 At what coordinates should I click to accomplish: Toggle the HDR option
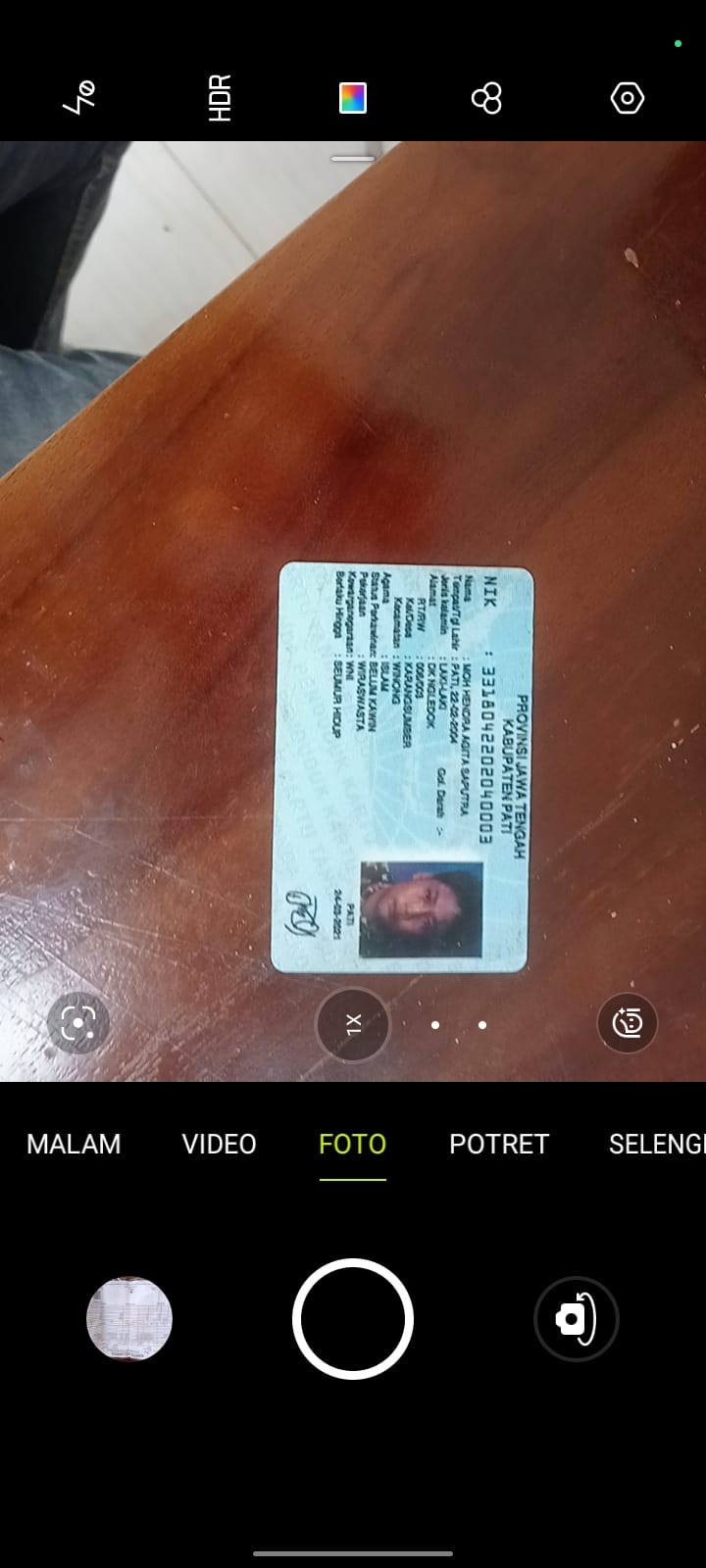point(220,98)
